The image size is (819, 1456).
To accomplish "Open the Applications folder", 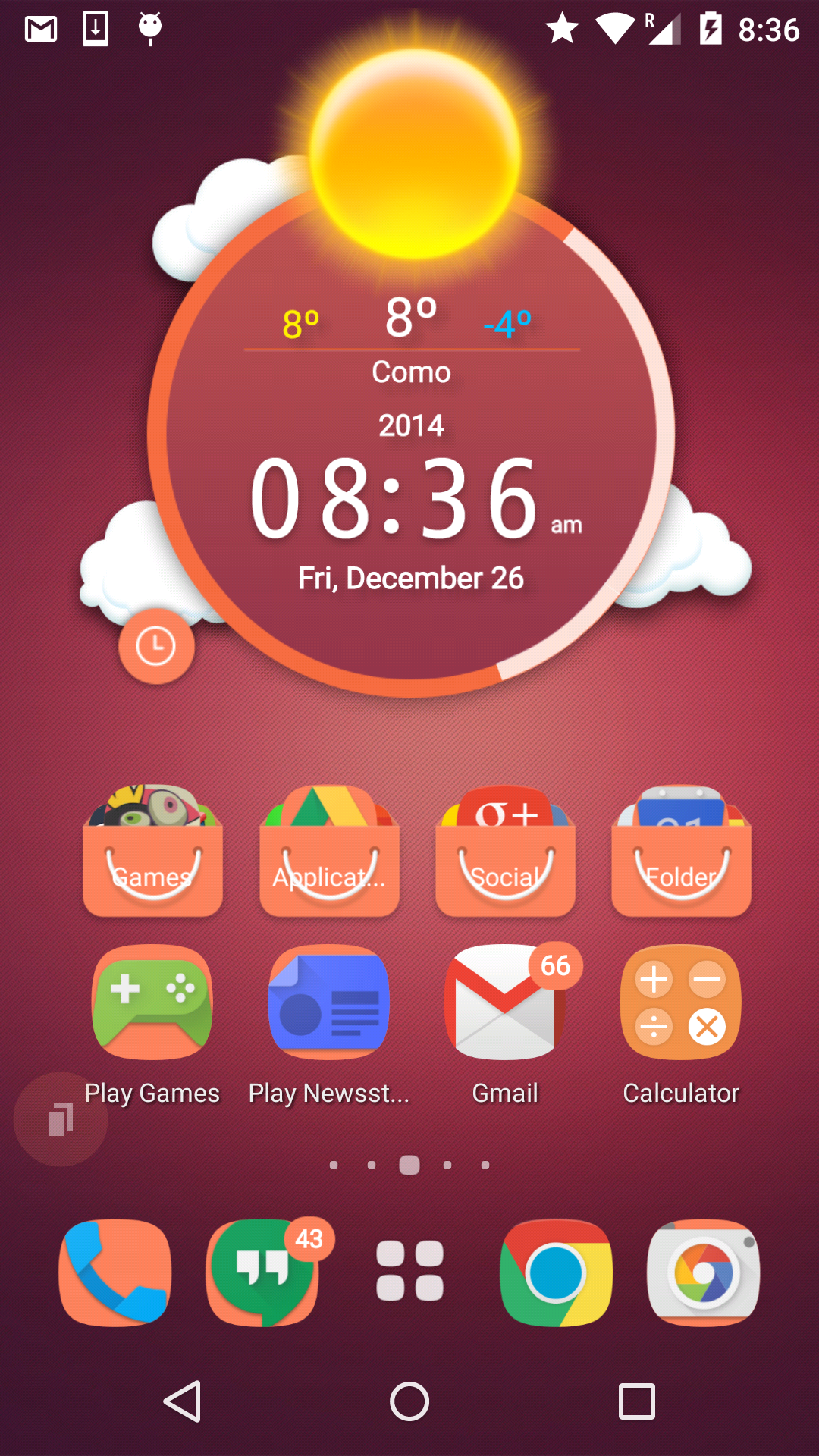I will point(329,853).
